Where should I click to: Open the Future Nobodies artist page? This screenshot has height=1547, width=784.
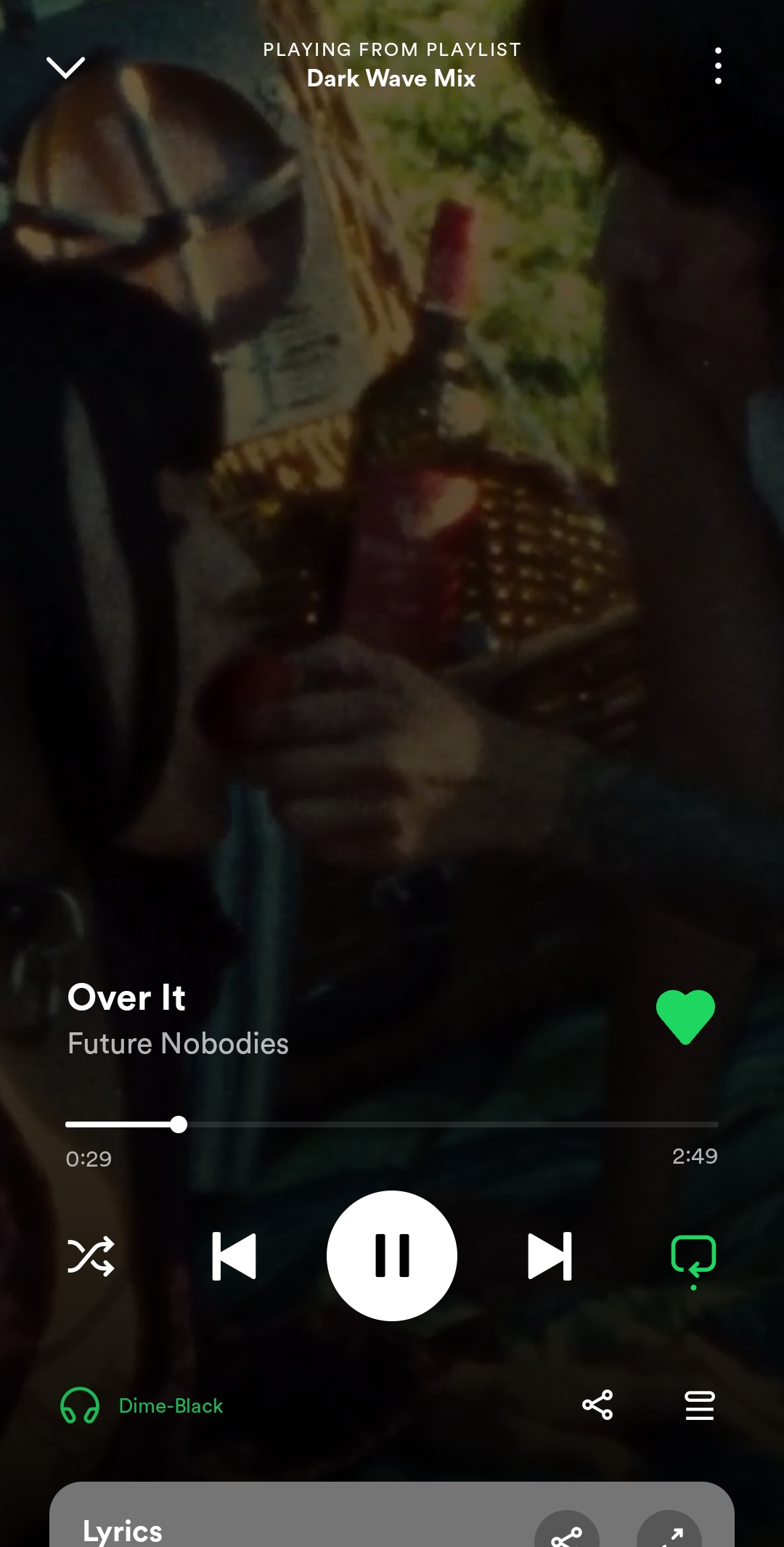[x=178, y=1043]
